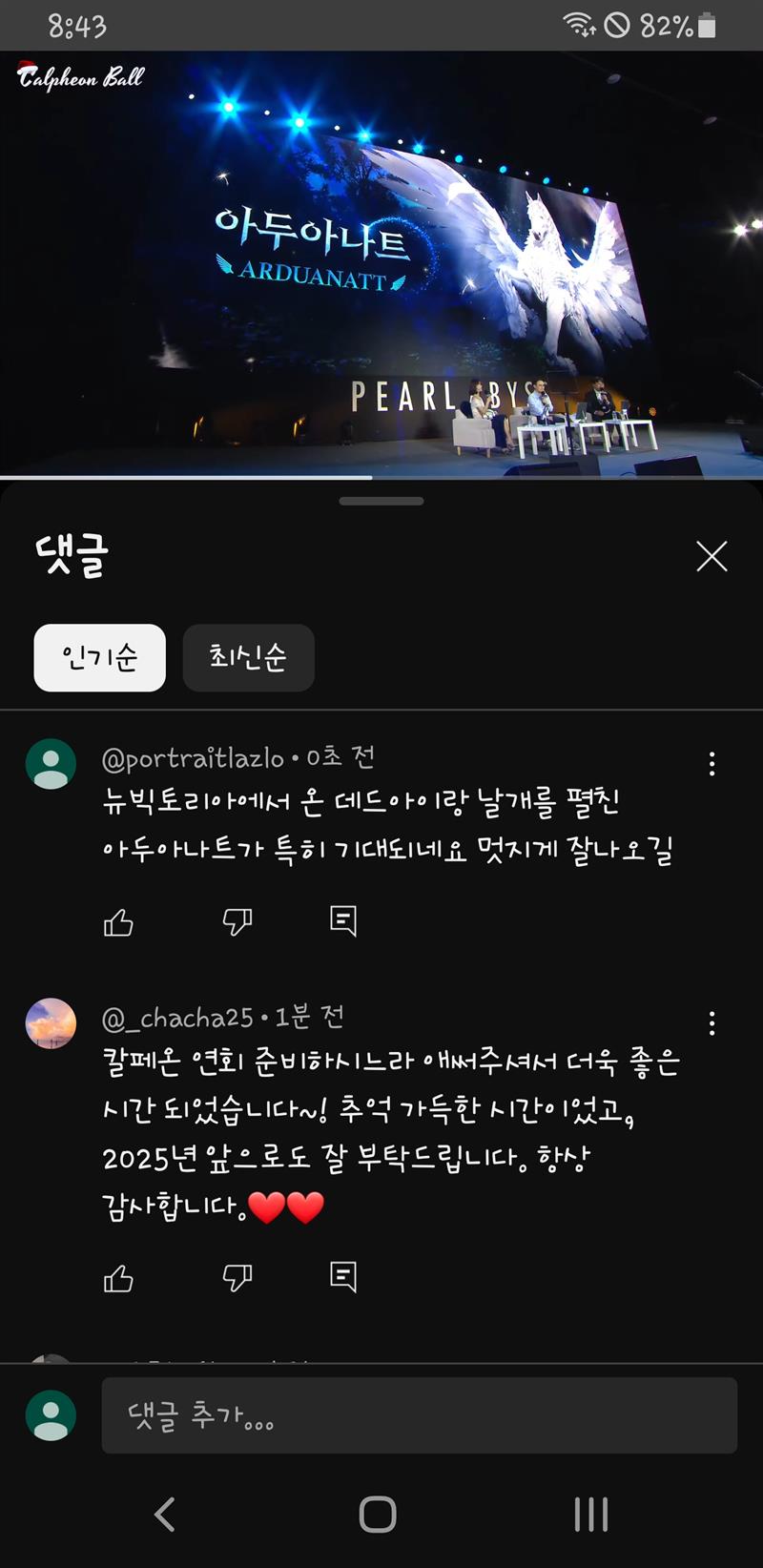Image resolution: width=763 pixels, height=1568 pixels.
Task: Close the 댓글 comments panel
Action: [711, 556]
